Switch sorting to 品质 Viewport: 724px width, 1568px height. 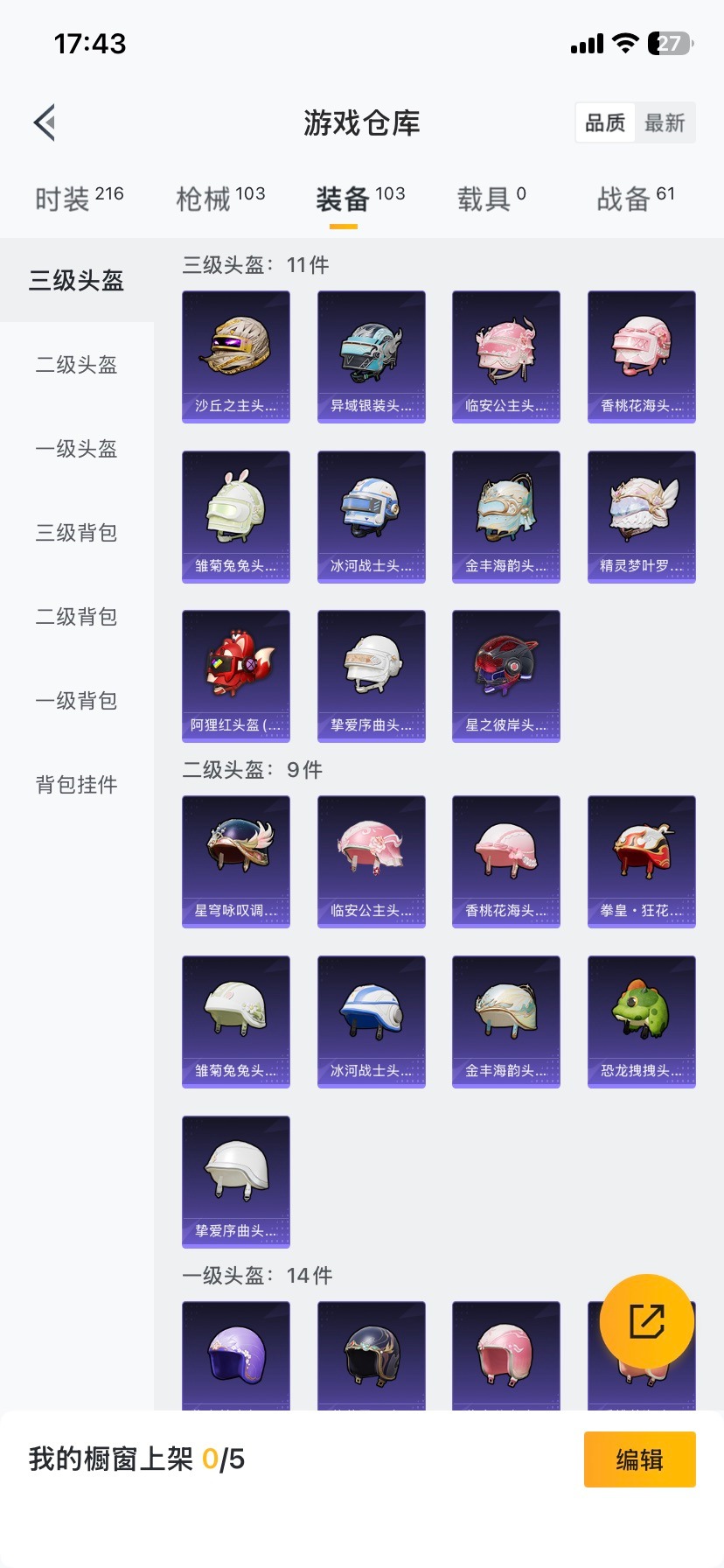click(604, 122)
